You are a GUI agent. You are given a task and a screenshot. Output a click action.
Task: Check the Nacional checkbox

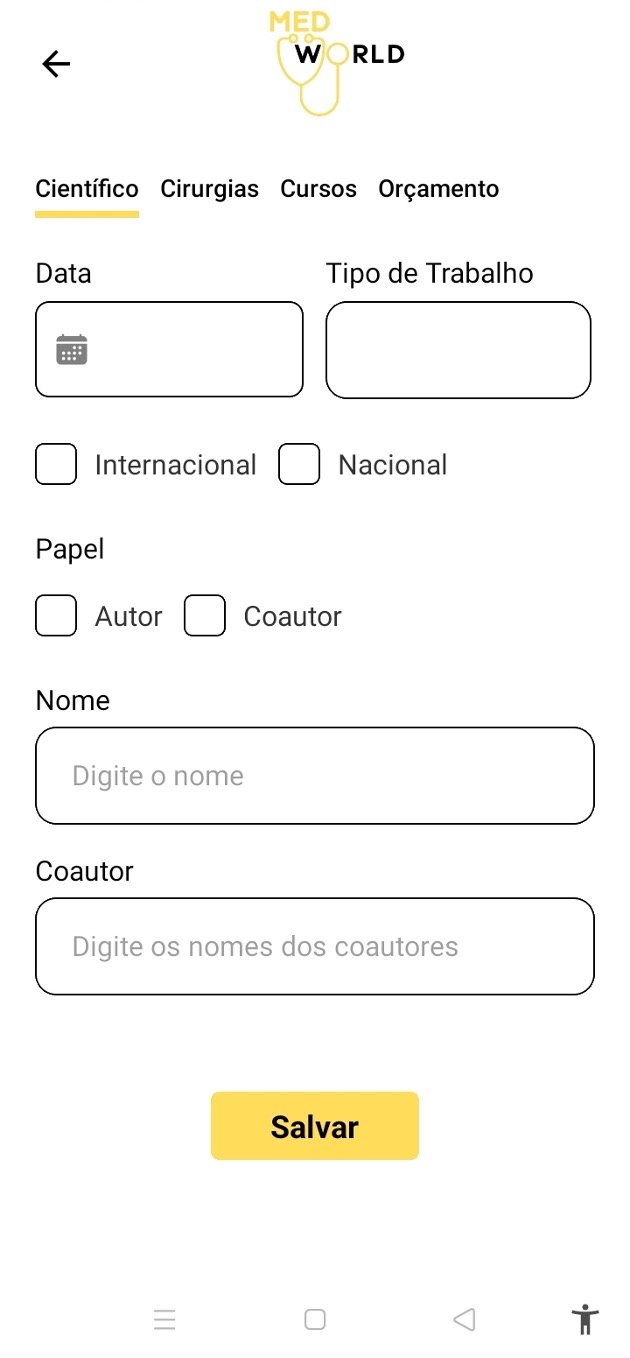[x=299, y=464]
